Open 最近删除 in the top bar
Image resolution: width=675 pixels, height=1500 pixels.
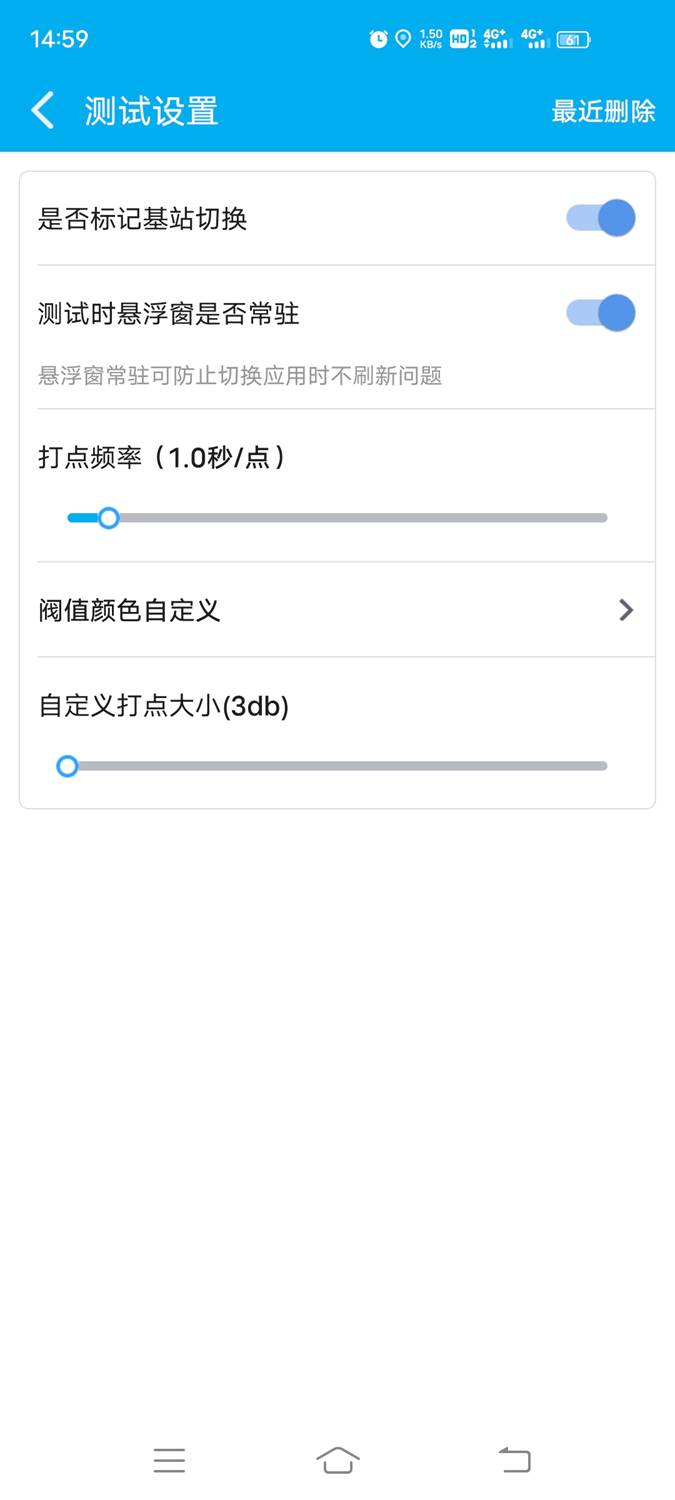[603, 111]
